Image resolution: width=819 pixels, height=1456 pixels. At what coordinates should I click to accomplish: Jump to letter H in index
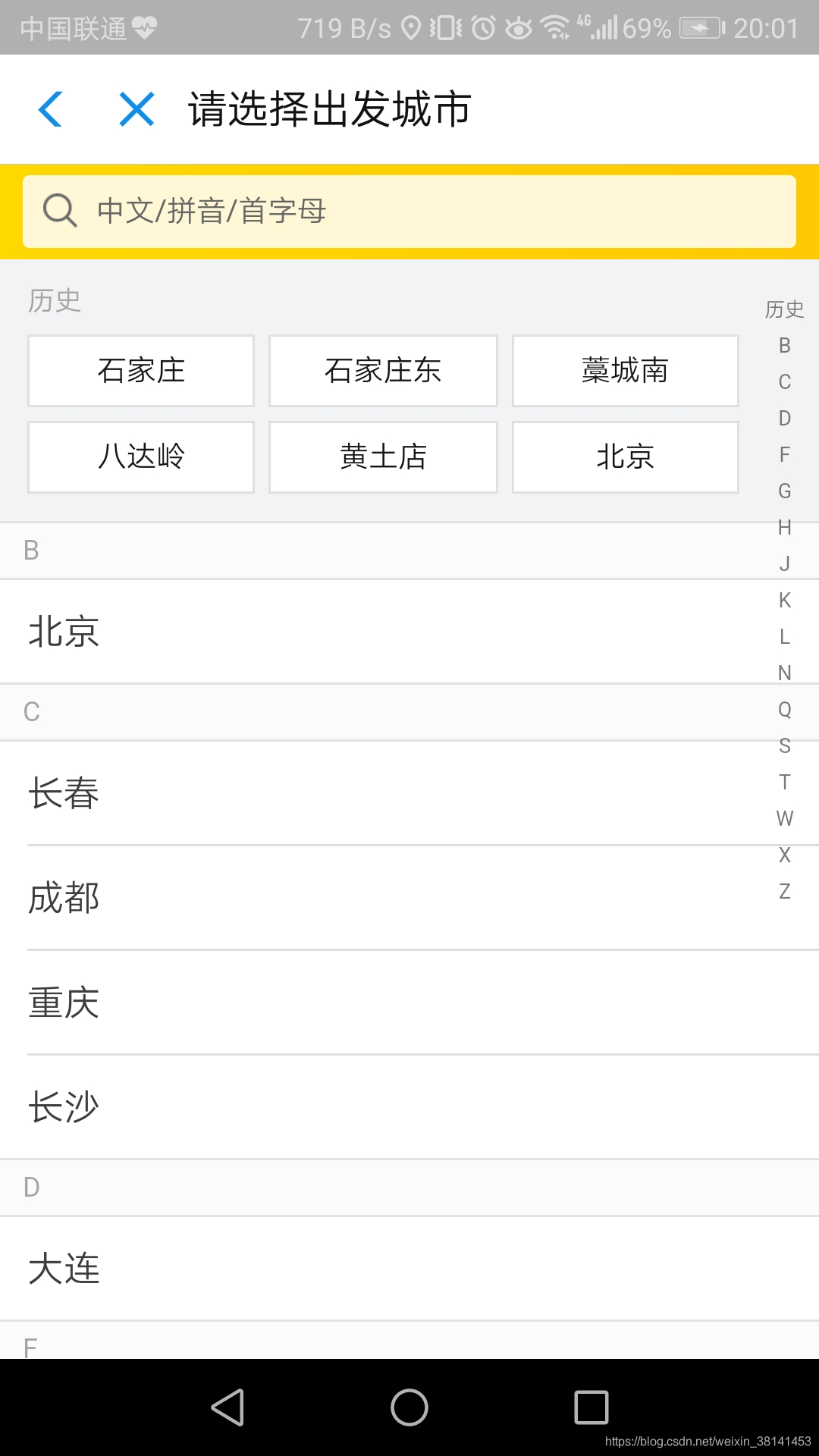click(785, 528)
